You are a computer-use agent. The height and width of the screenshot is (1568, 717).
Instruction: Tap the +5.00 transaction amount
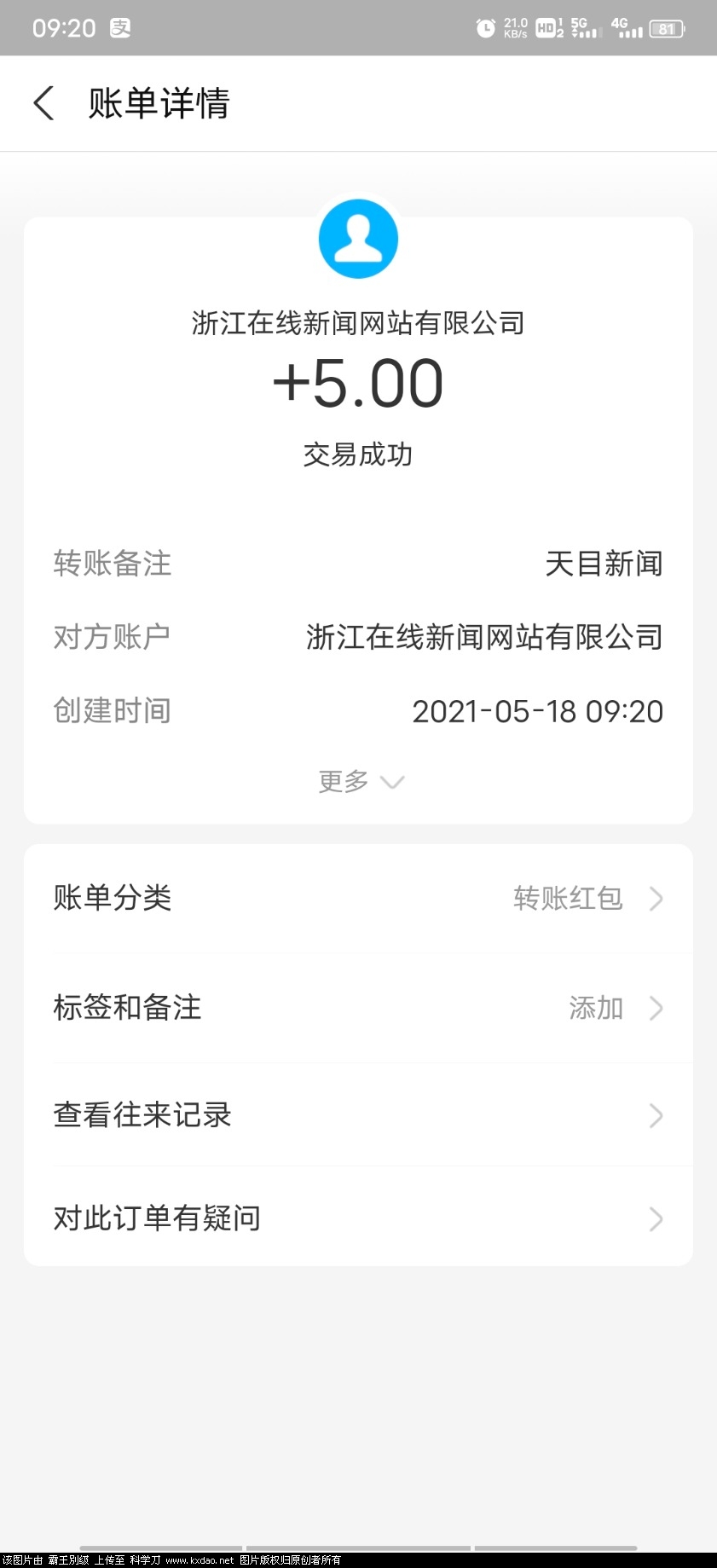click(358, 383)
